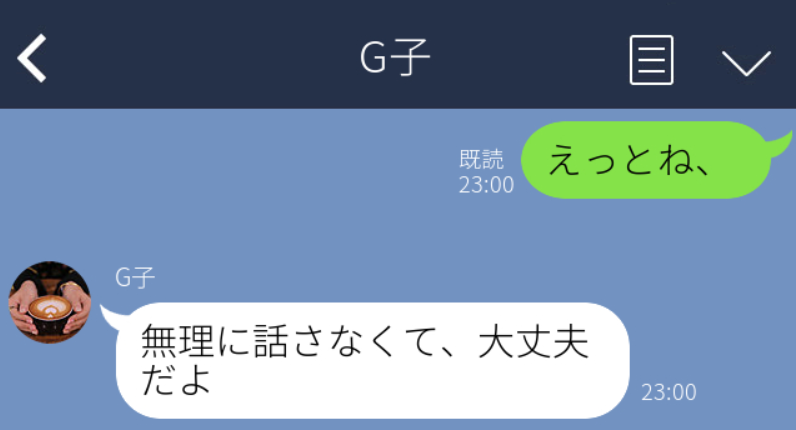The image size is (796, 430).
Task: Open the notes icon in the header
Action: [650, 61]
